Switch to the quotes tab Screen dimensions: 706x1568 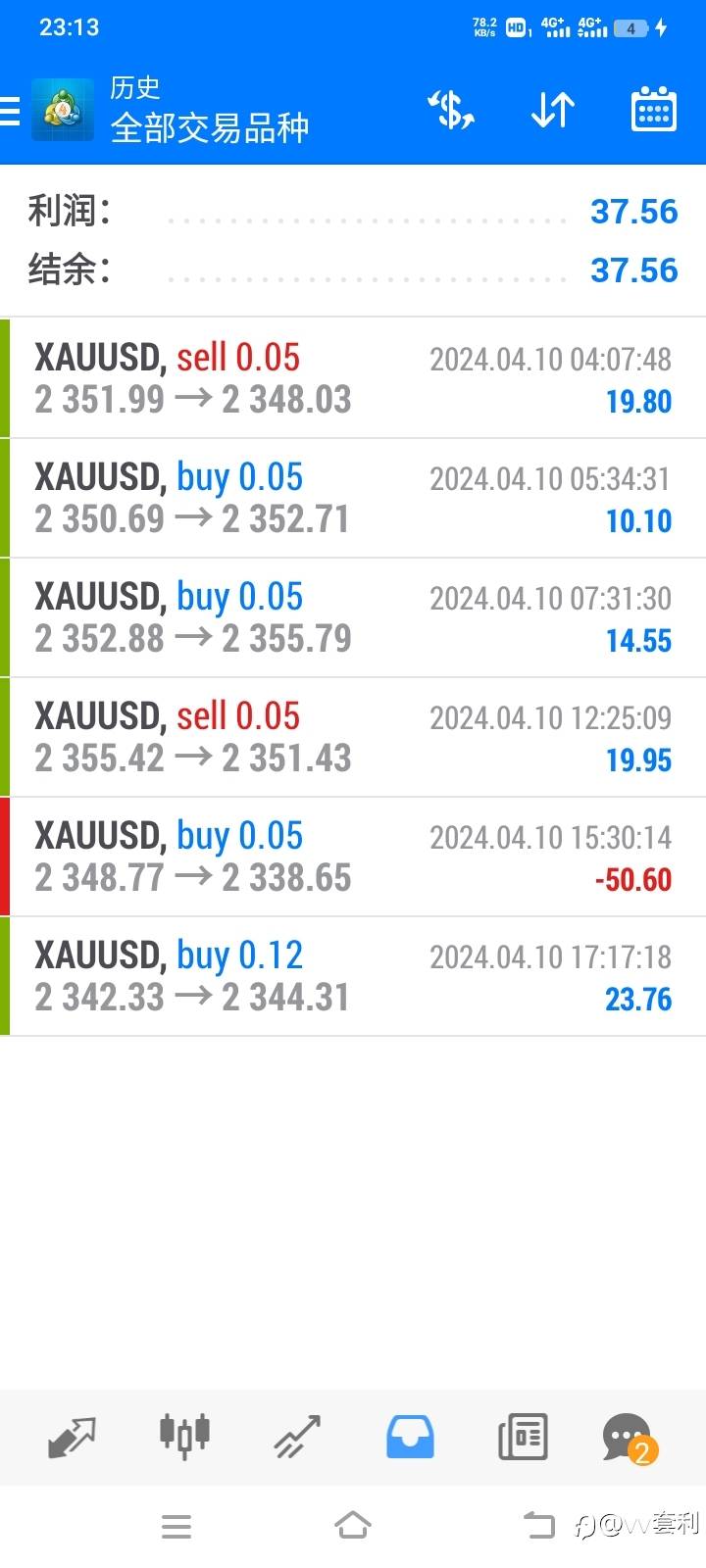pyautogui.click(x=72, y=1437)
